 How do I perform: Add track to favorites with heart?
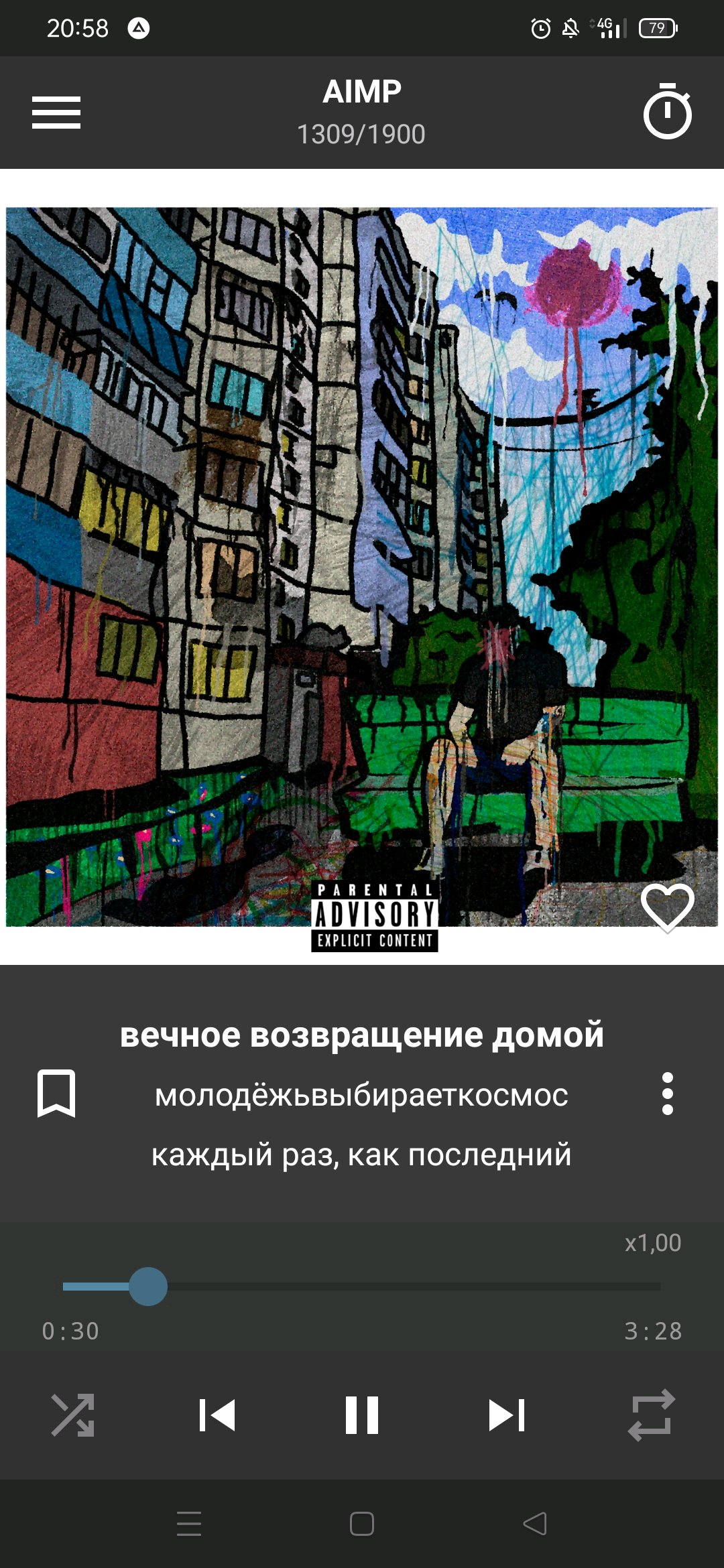(x=667, y=907)
